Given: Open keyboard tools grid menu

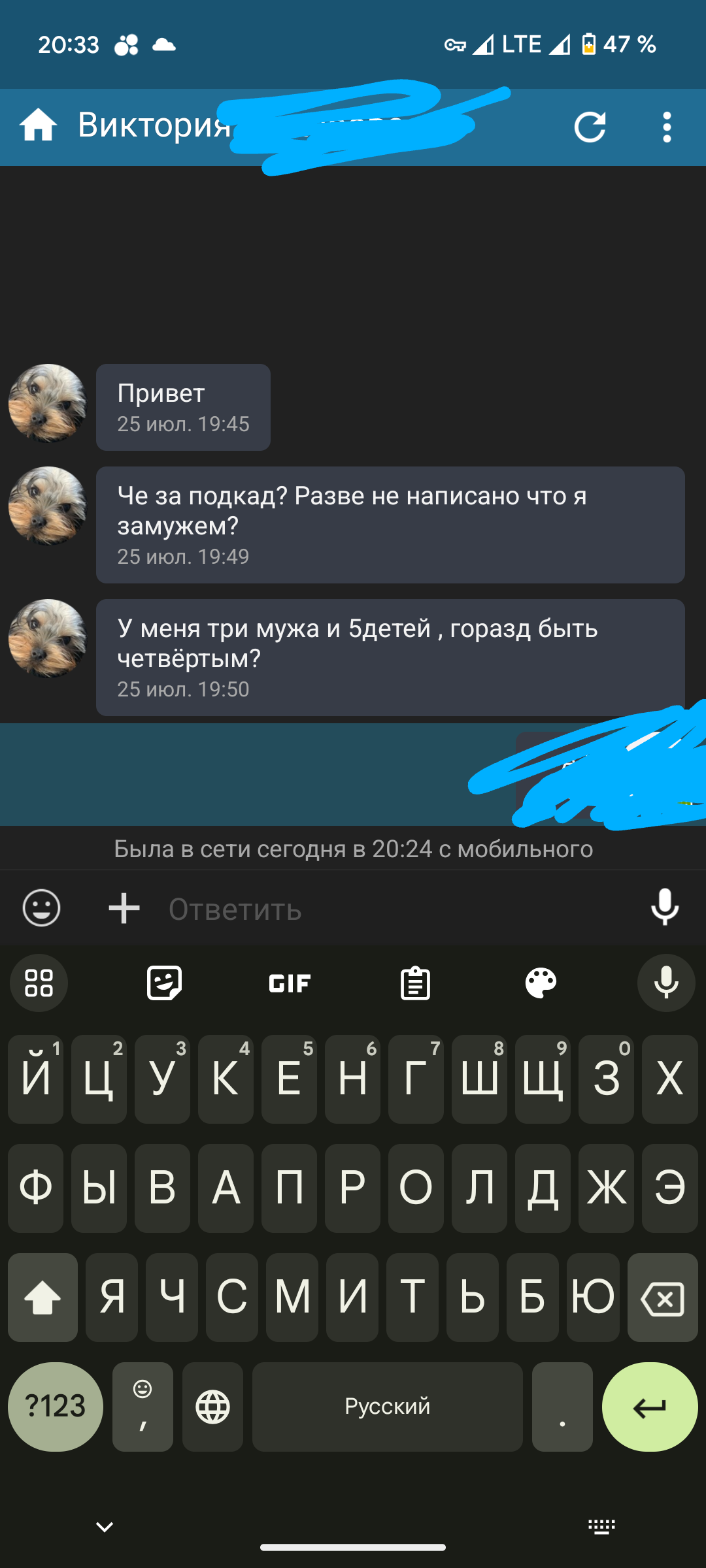Looking at the screenshot, I should [x=39, y=983].
